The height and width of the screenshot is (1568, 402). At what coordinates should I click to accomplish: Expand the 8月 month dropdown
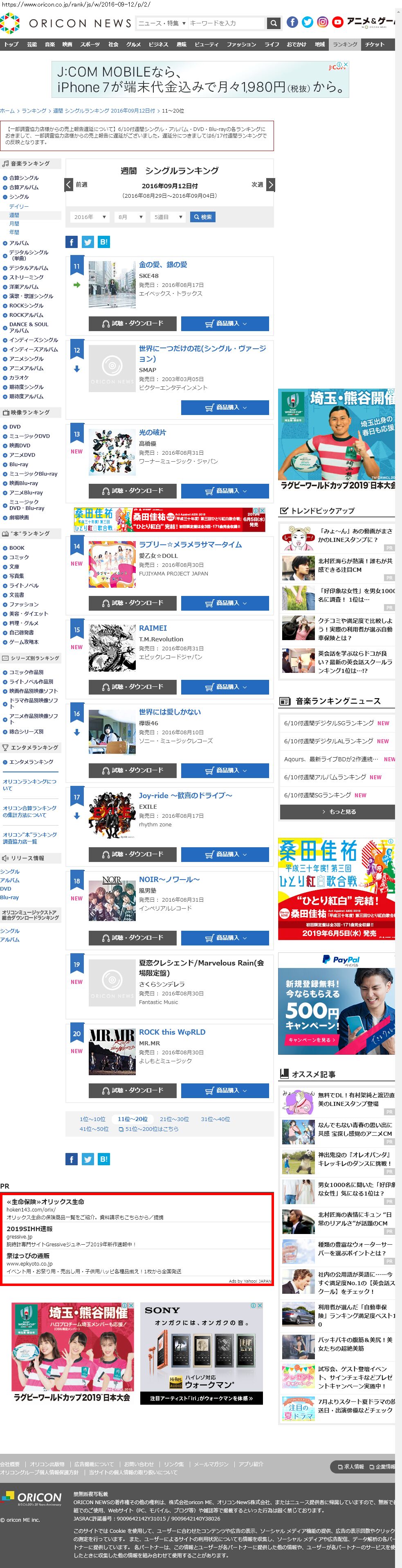(x=130, y=217)
